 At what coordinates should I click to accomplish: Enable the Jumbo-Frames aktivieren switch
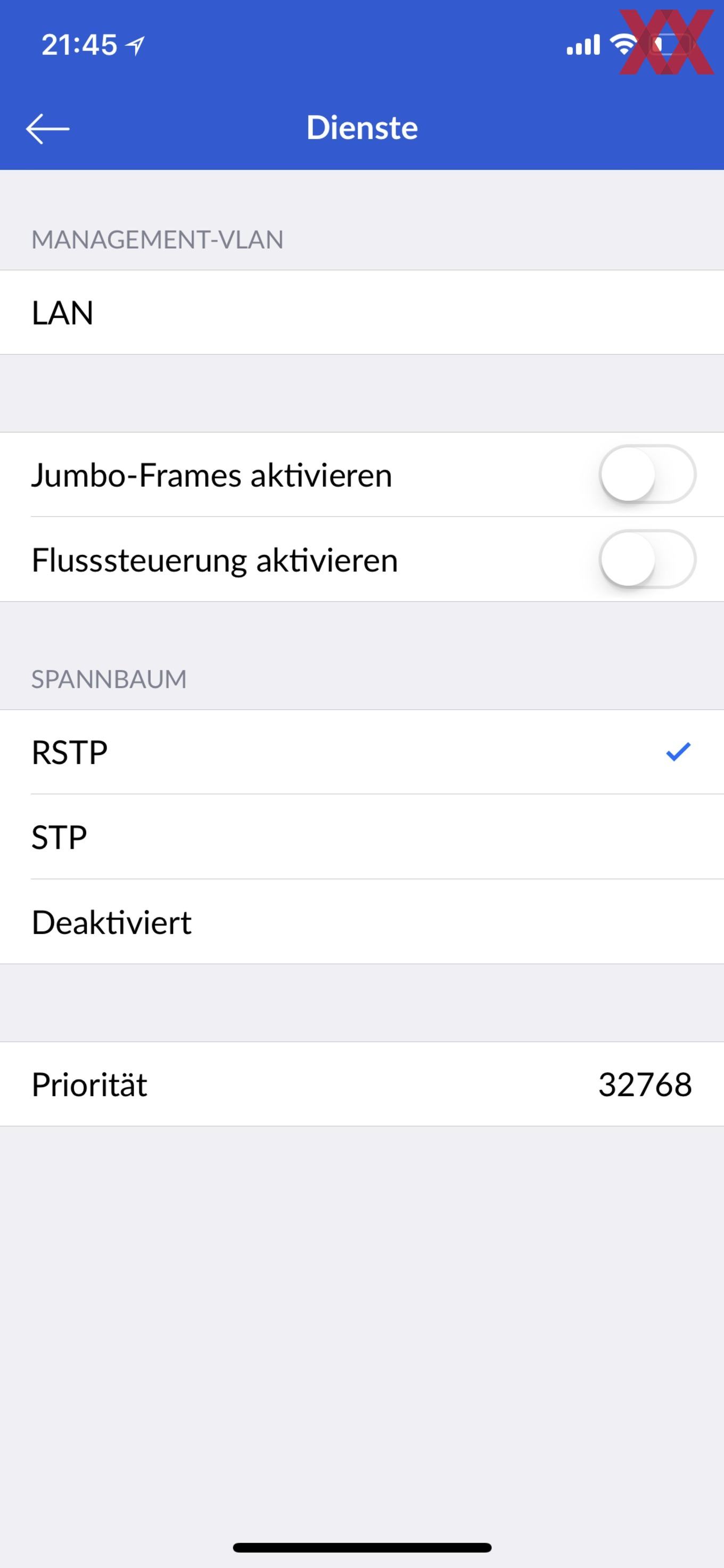click(647, 474)
